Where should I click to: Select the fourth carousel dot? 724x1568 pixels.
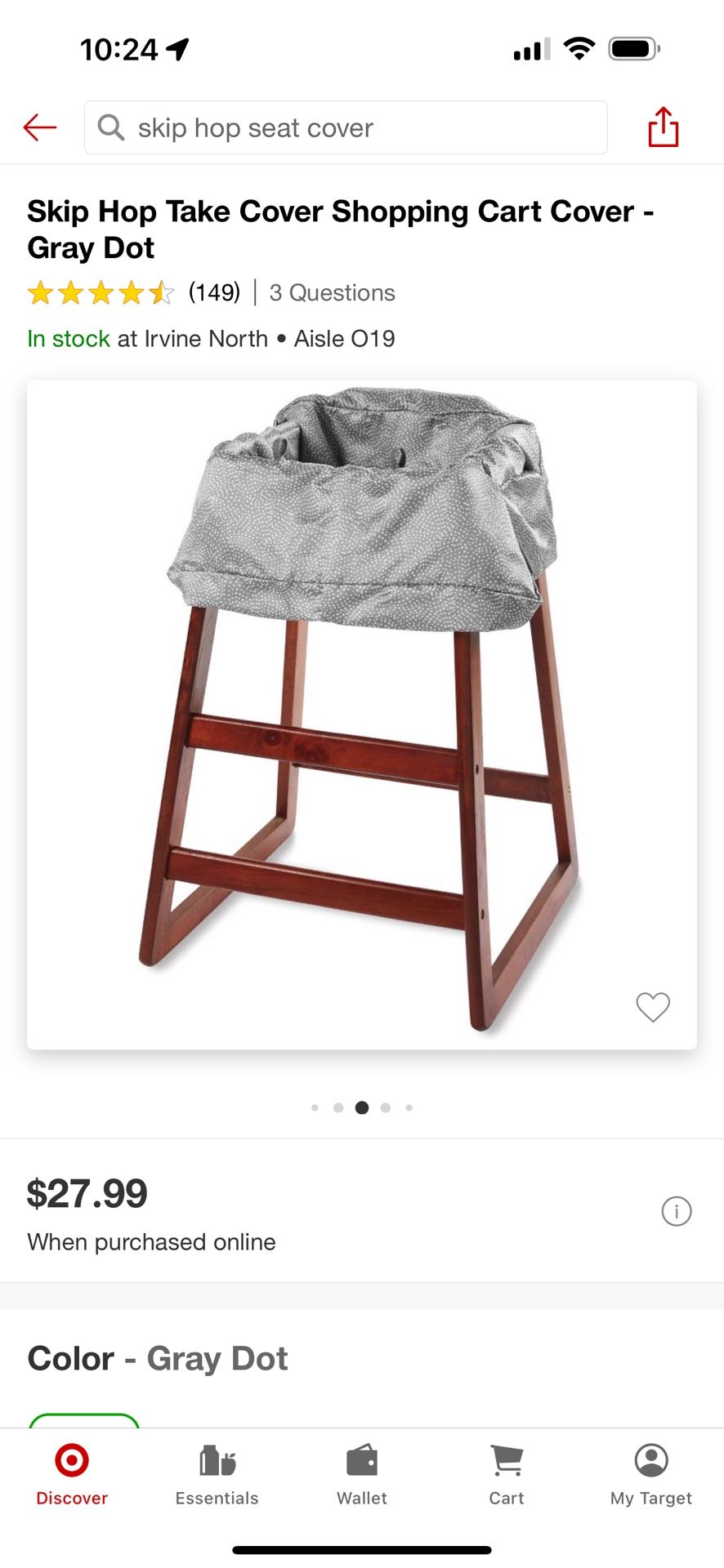pyautogui.click(x=386, y=1107)
